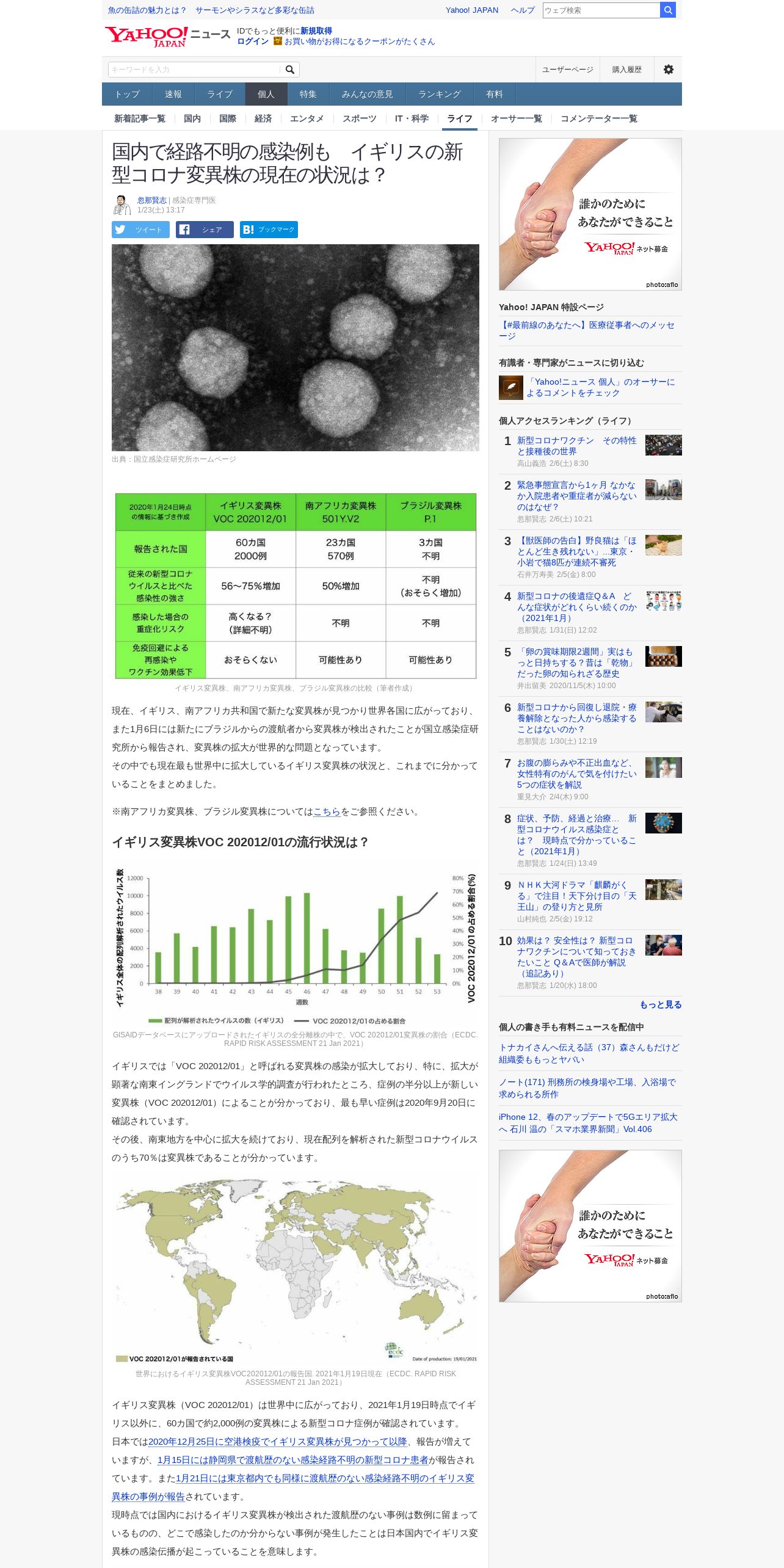Image resolution: width=784 pixels, height=1568 pixels.
Task: Focus the キーワードを入力 keyword field
Action: (x=194, y=70)
